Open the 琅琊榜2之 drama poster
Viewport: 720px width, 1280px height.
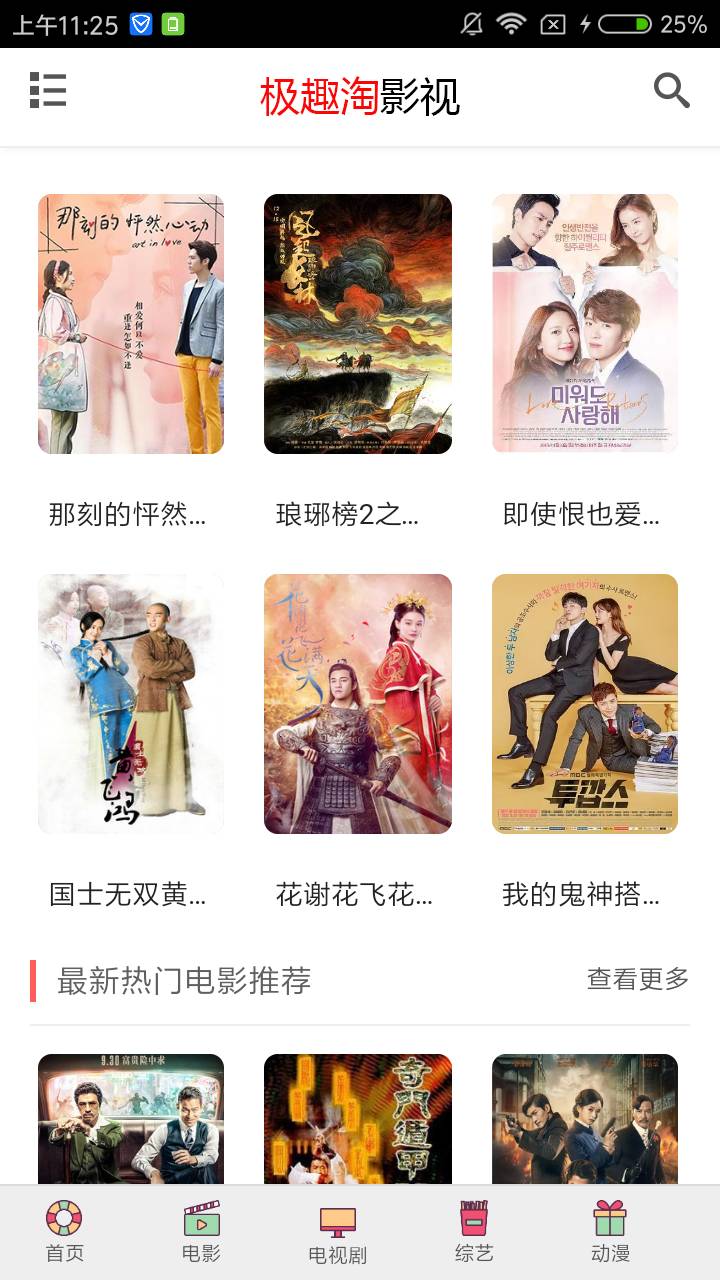[x=358, y=324]
